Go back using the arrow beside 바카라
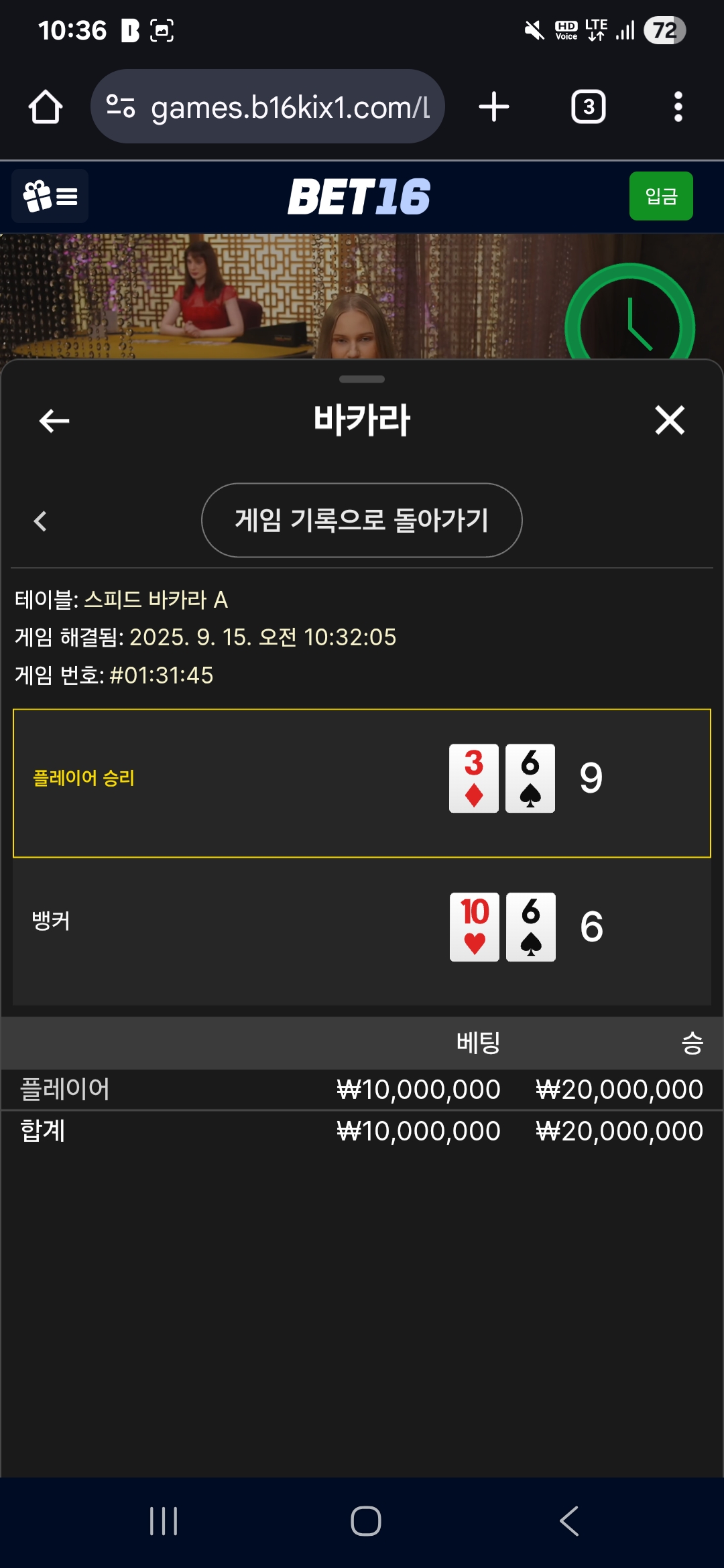 pos(54,421)
